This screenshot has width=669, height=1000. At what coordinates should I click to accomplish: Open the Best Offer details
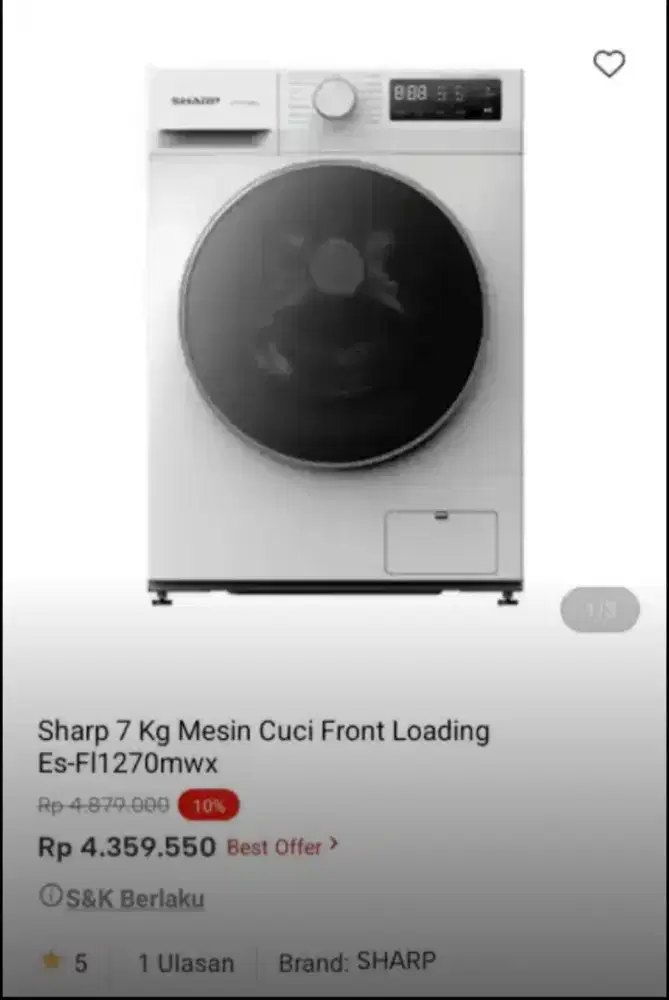click(282, 847)
